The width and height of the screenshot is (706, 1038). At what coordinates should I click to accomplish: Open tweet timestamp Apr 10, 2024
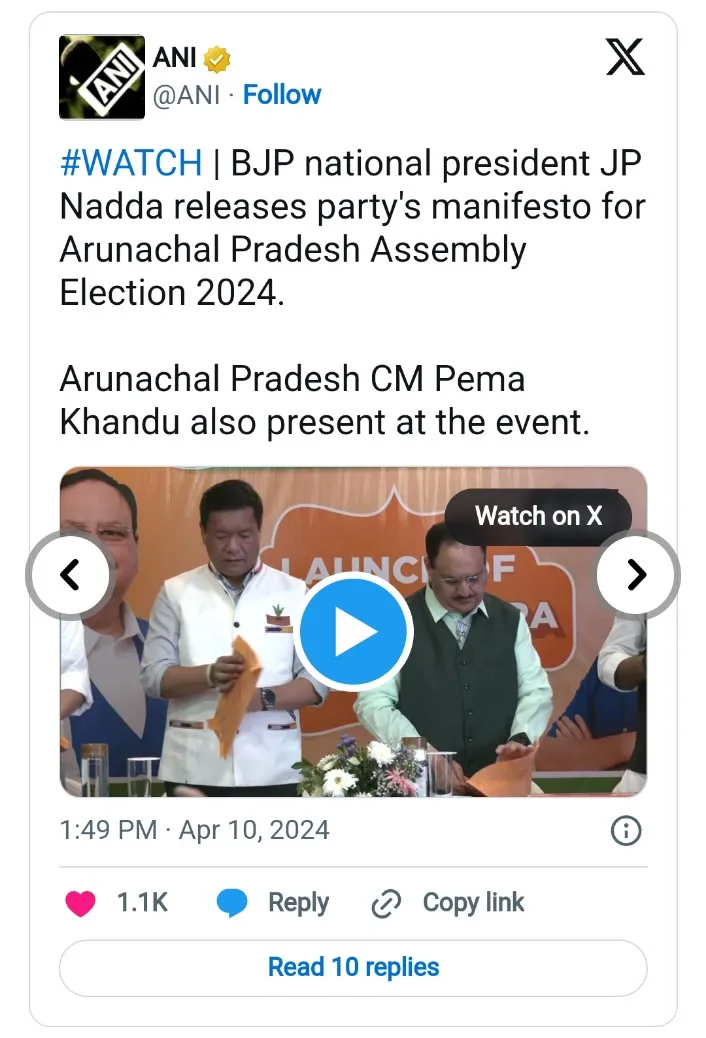[x=194, y=830]
